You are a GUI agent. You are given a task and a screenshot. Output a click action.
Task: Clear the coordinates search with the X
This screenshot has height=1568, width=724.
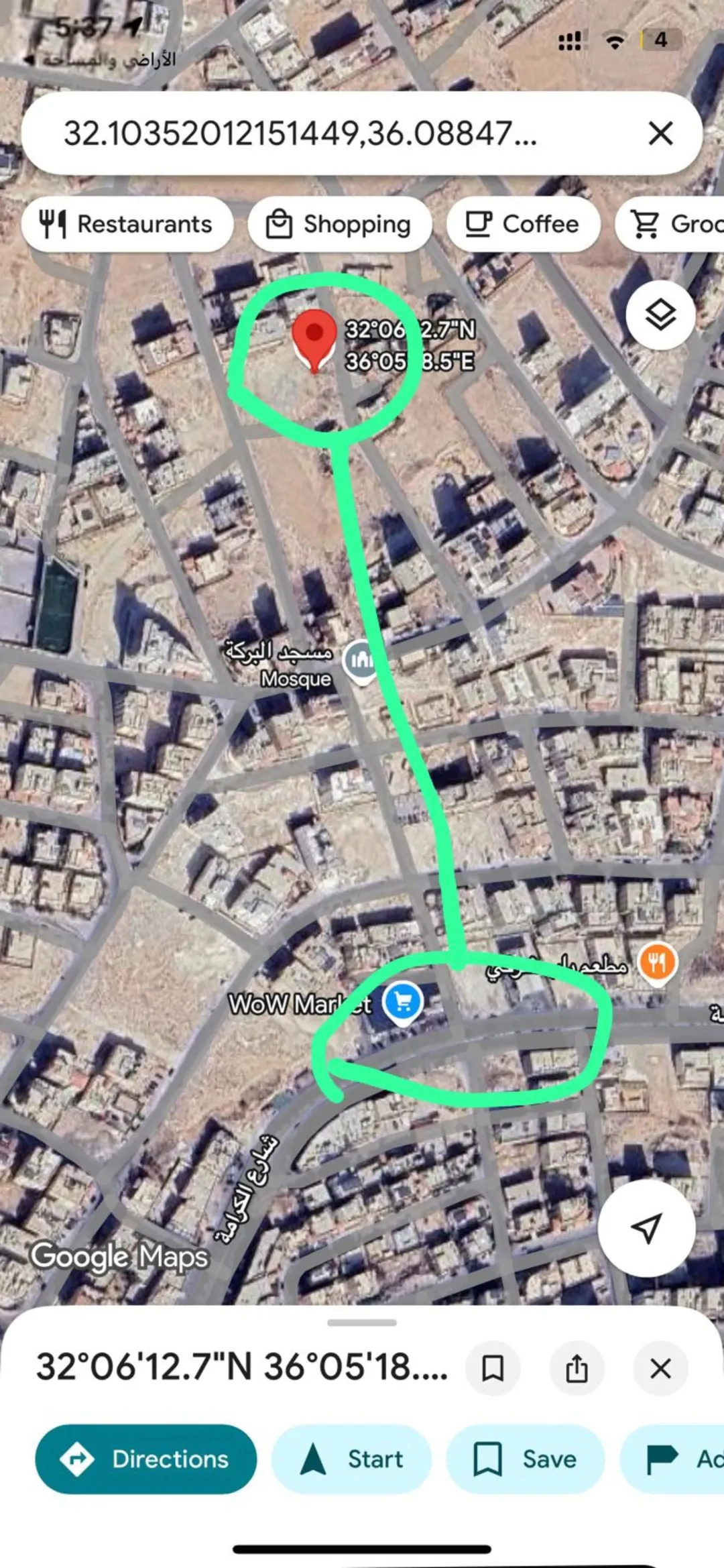[660, 133]
